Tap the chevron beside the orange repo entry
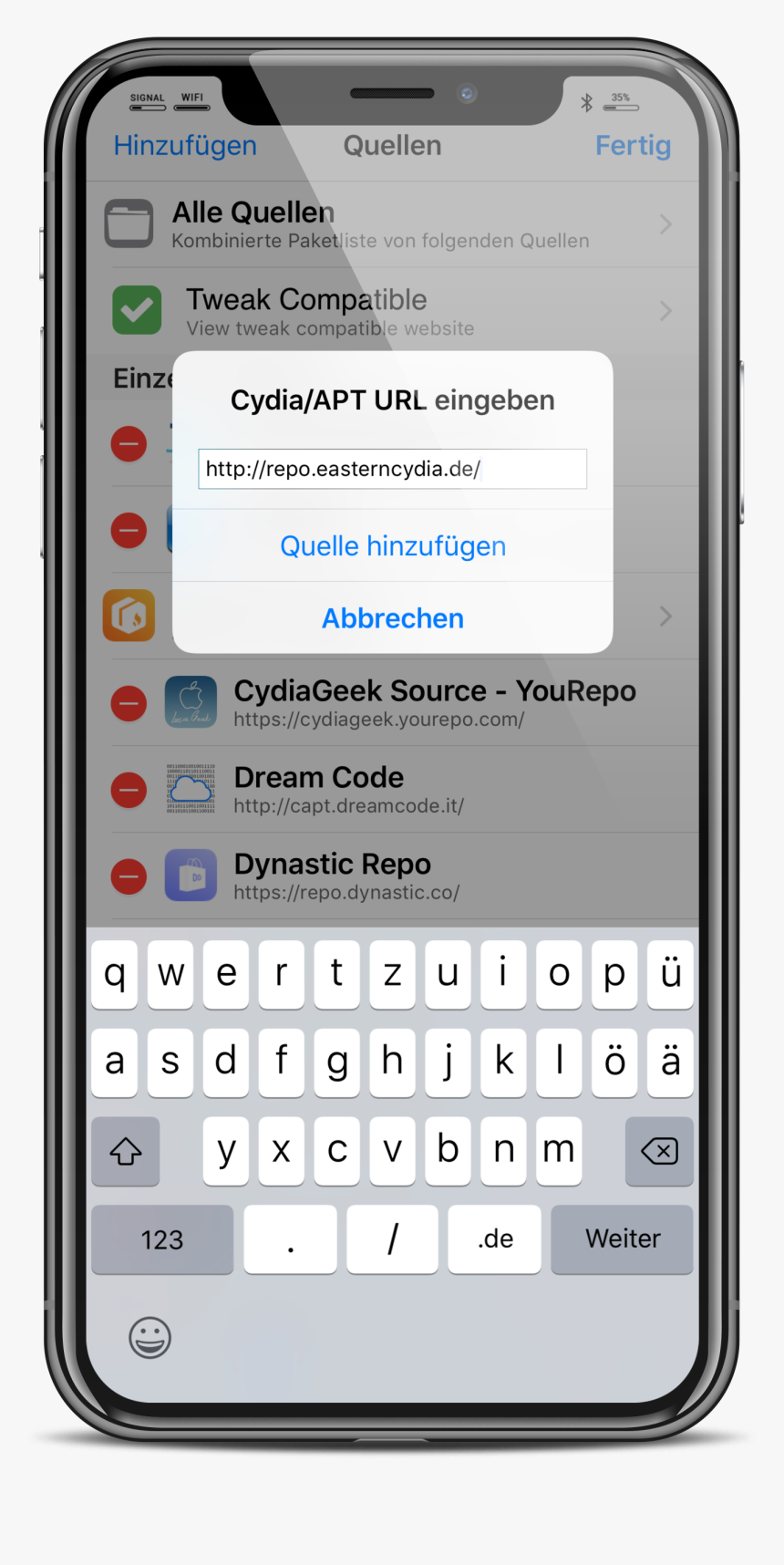Viewport: 784px width, 1565px height. pyautogui.click(x=665, y=616)
